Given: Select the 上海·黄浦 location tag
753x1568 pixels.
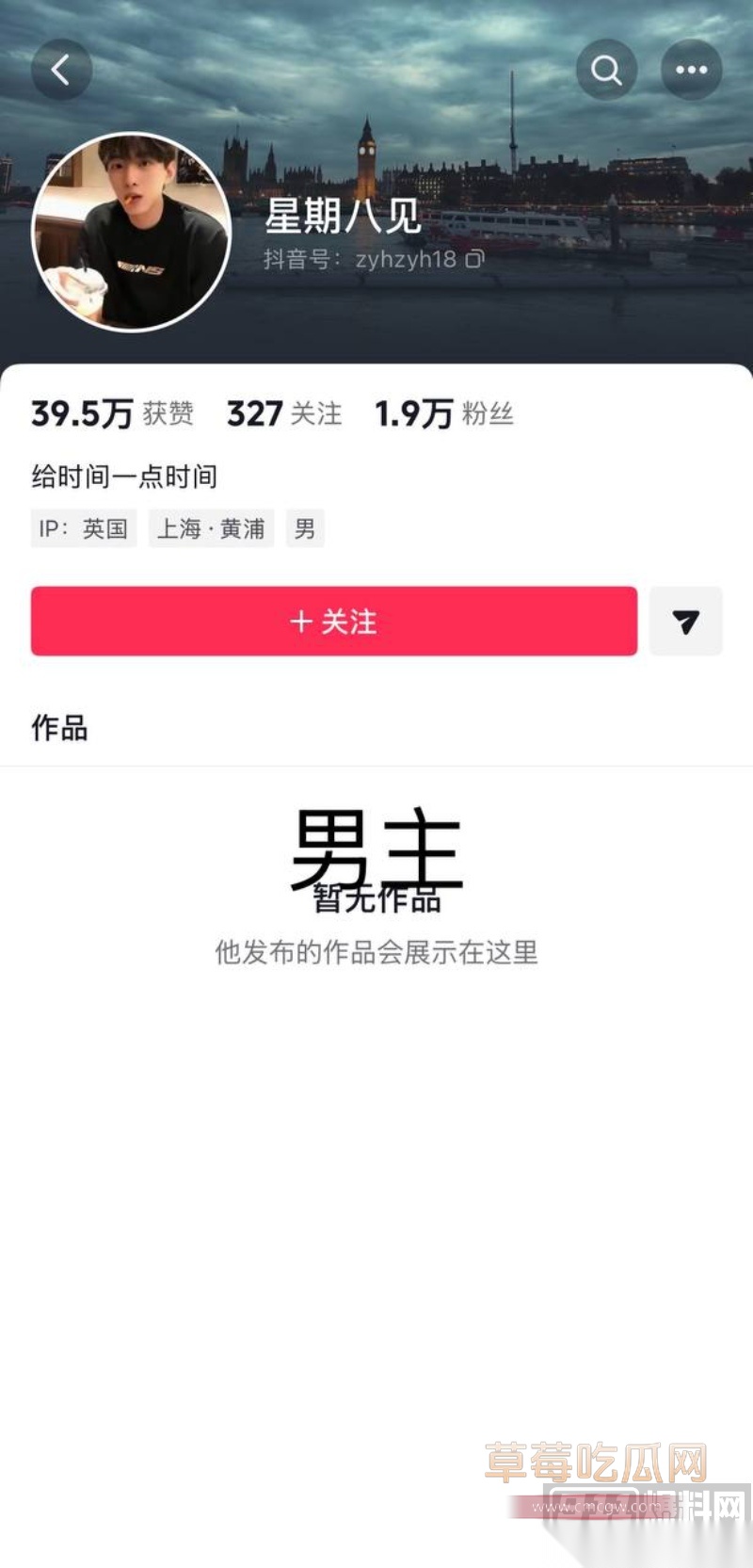Looking at the screenshot, I should (x=211, y=528).
